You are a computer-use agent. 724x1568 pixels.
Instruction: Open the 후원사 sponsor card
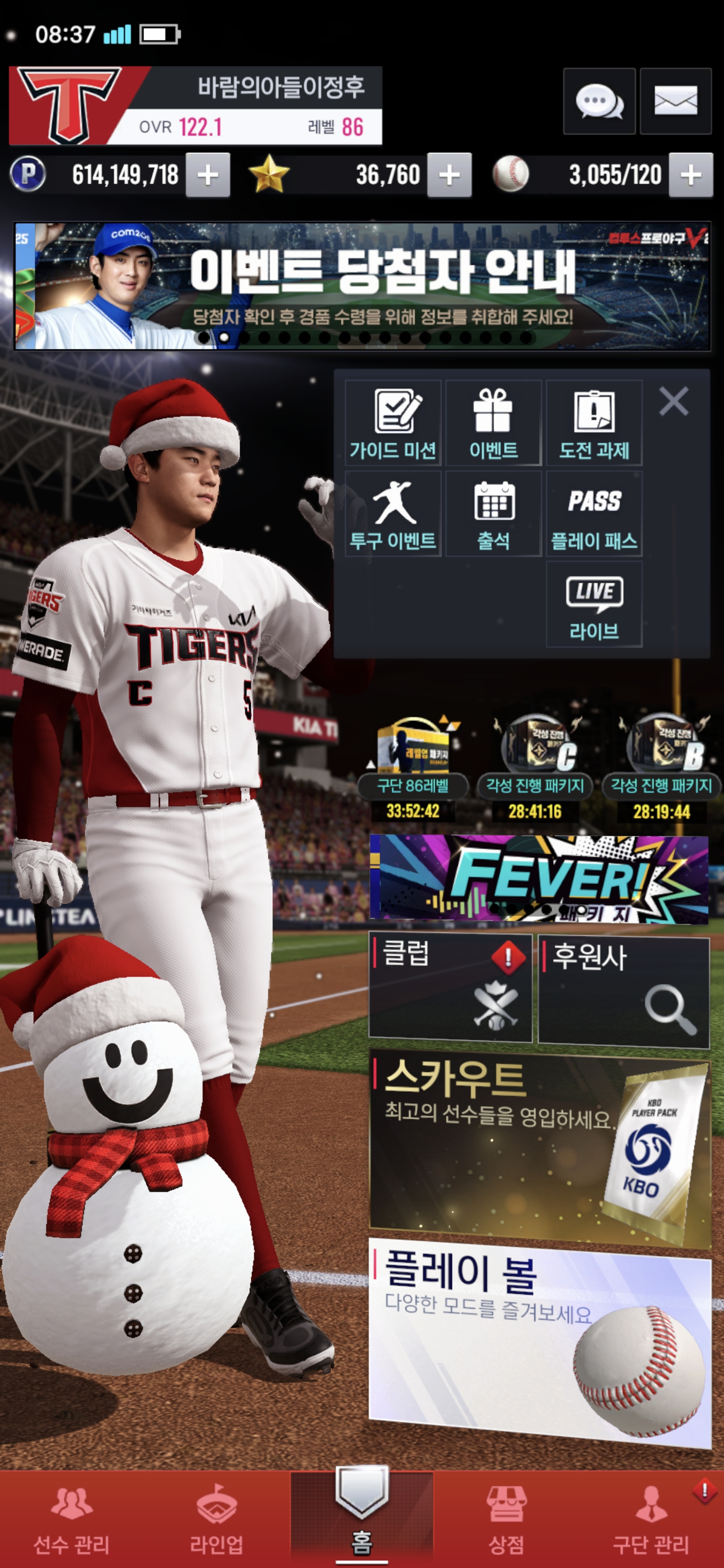pos(623,992)
